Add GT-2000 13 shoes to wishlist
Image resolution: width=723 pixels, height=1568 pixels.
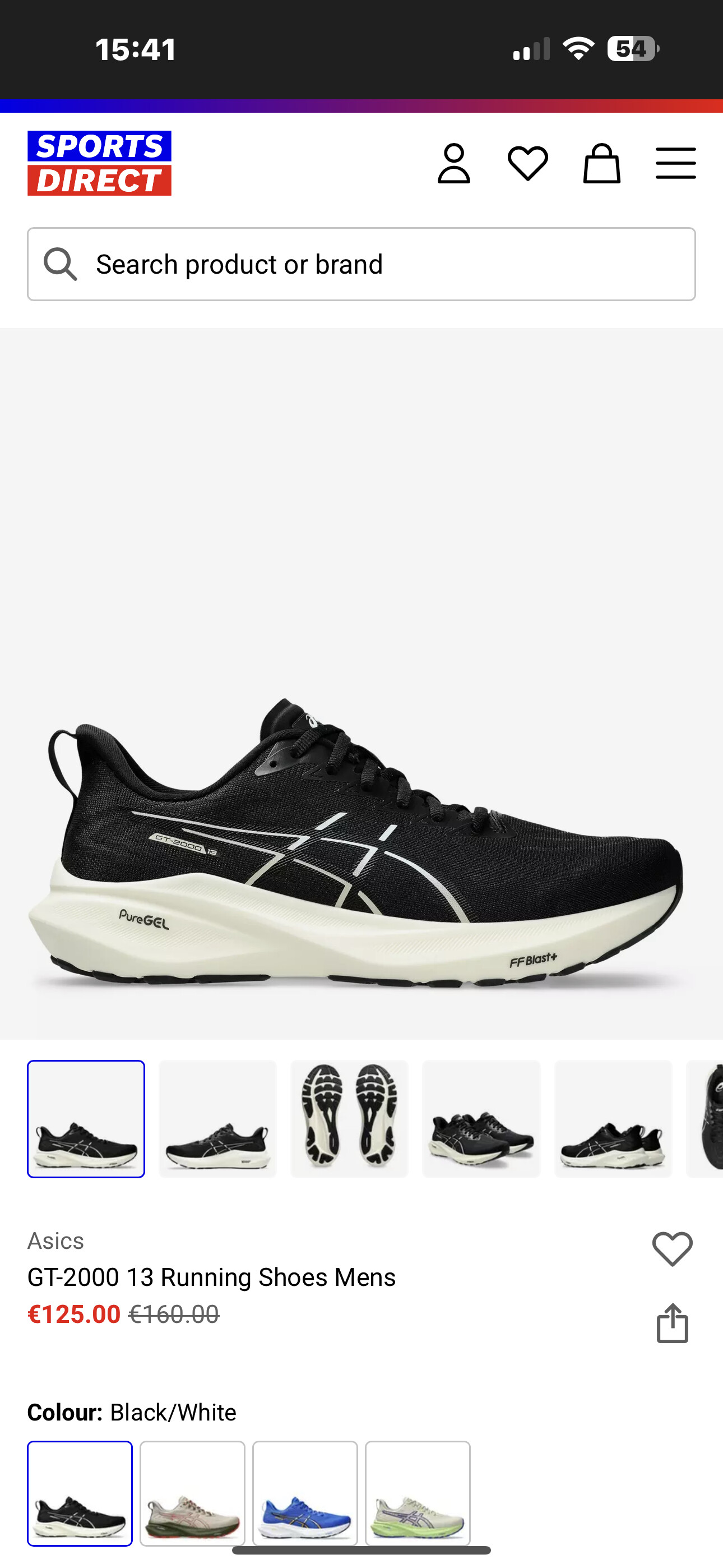tap(673, 1248)
